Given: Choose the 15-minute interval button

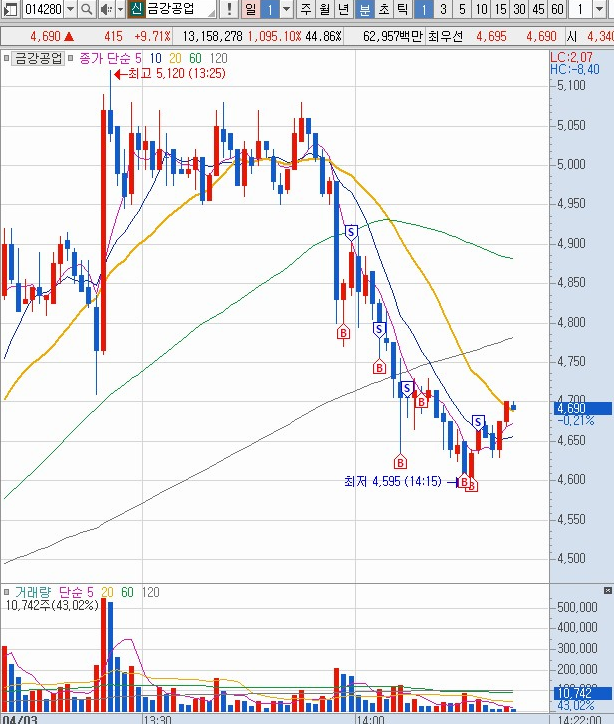Looking at the screenshot, I should point(500,9).
